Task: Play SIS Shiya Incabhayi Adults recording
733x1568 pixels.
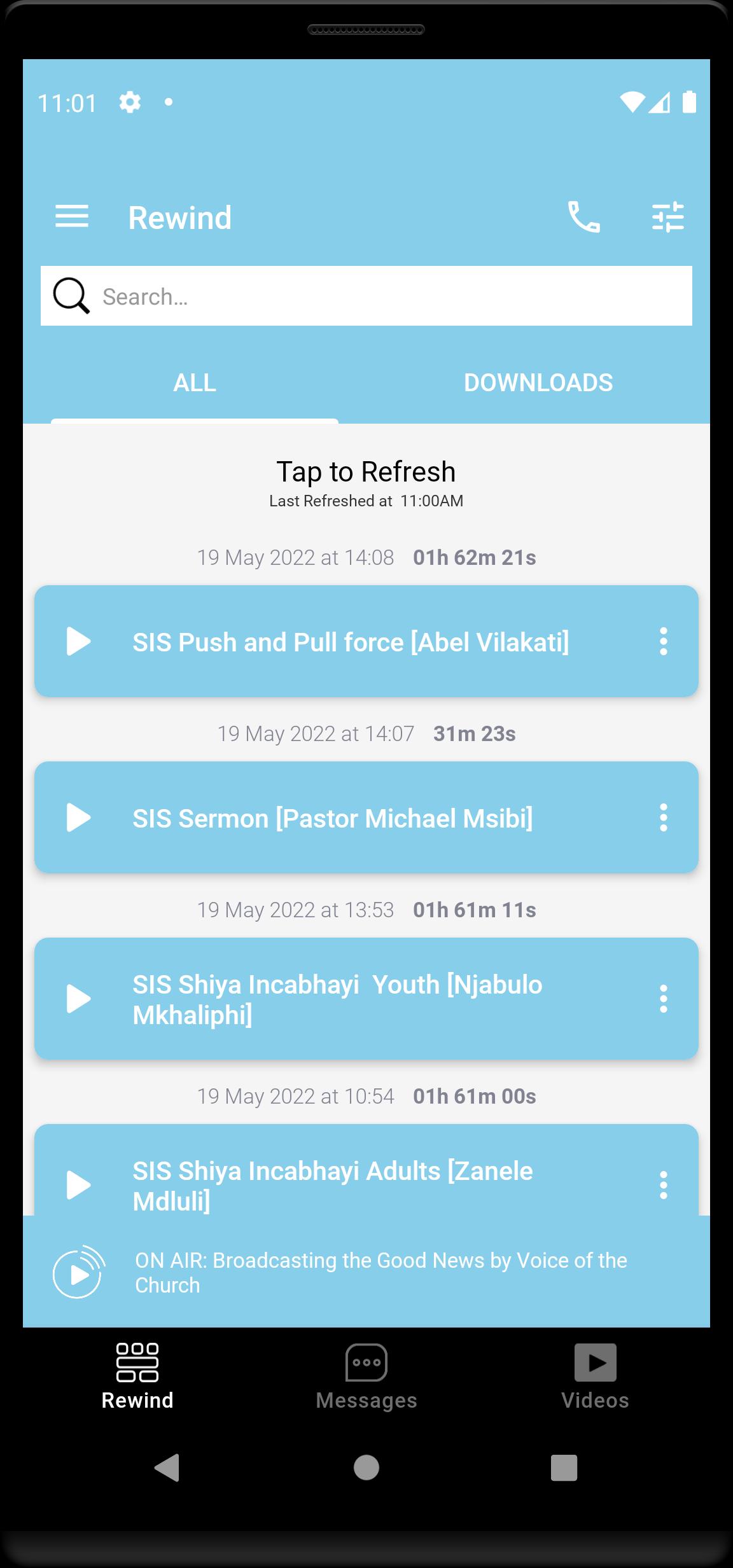Action: 78,1185
